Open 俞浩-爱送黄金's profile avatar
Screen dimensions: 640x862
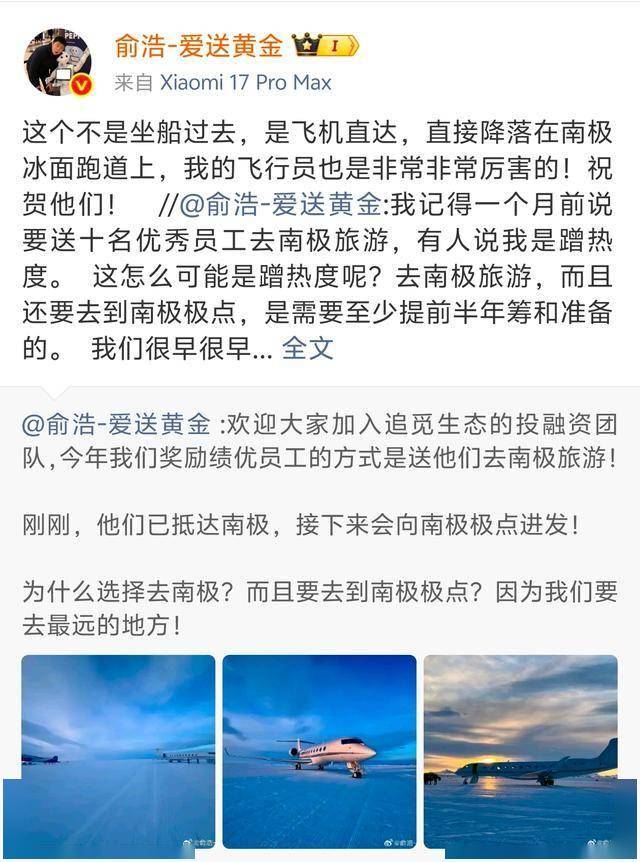pyautogui.click(x=58, y=60)
